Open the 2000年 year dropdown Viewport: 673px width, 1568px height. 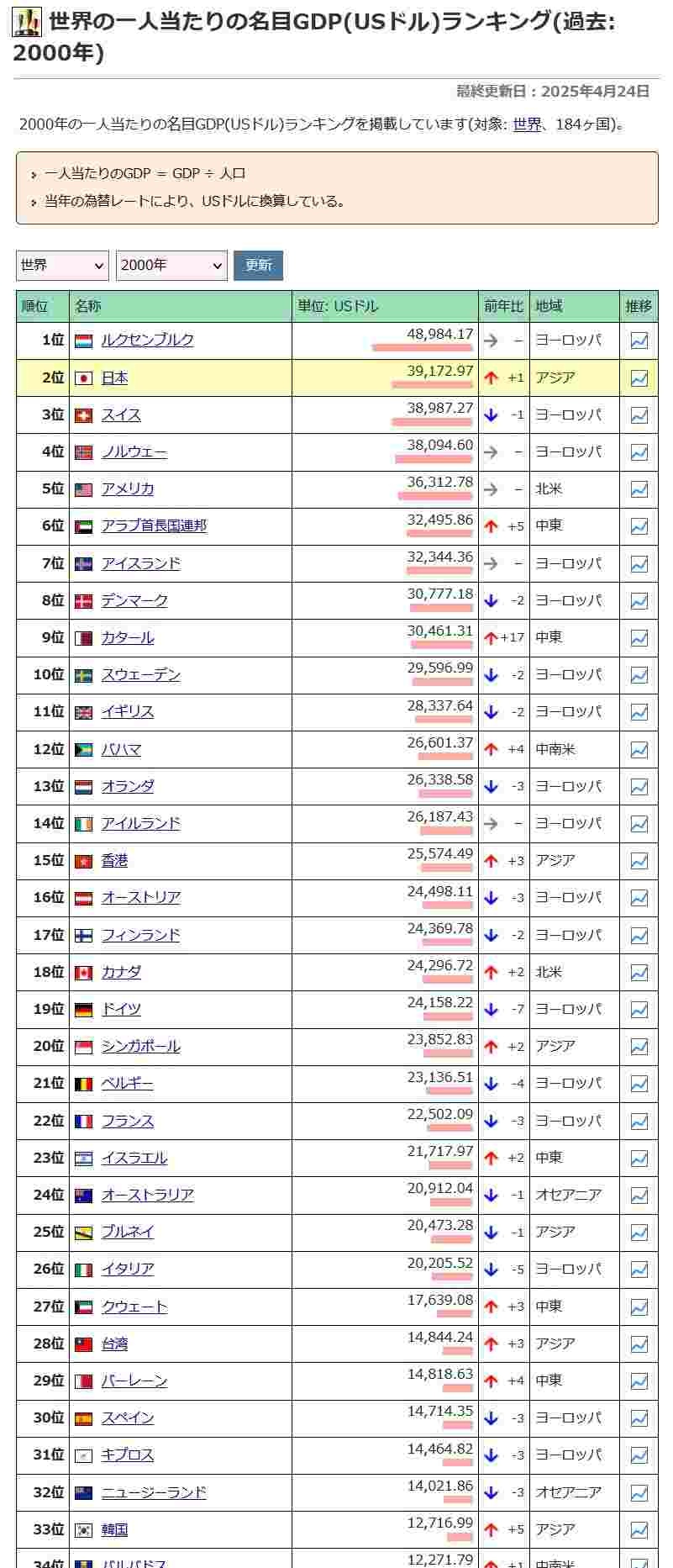pyautogui.click(x=171, y=266)
